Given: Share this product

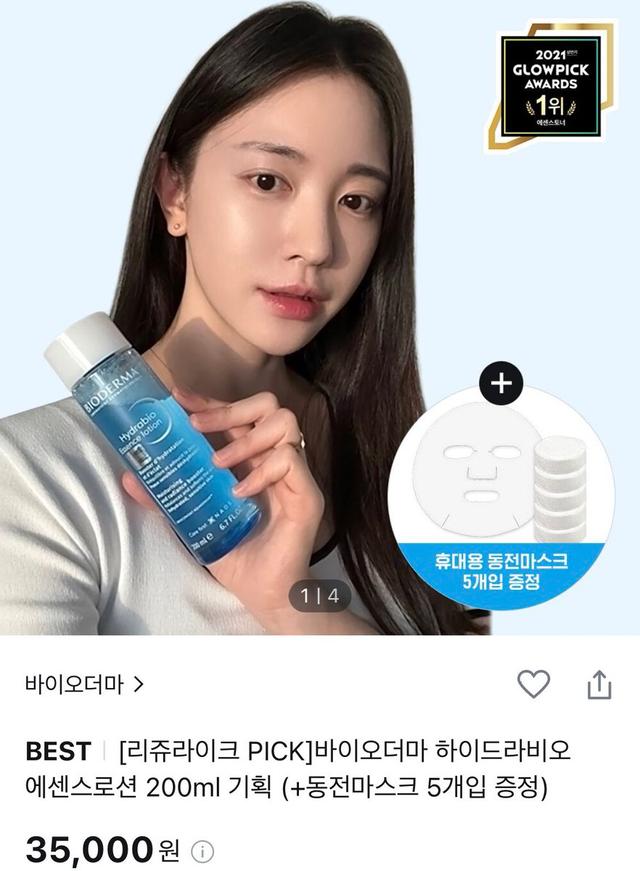Looking at the screenshot, I should 598,684.
